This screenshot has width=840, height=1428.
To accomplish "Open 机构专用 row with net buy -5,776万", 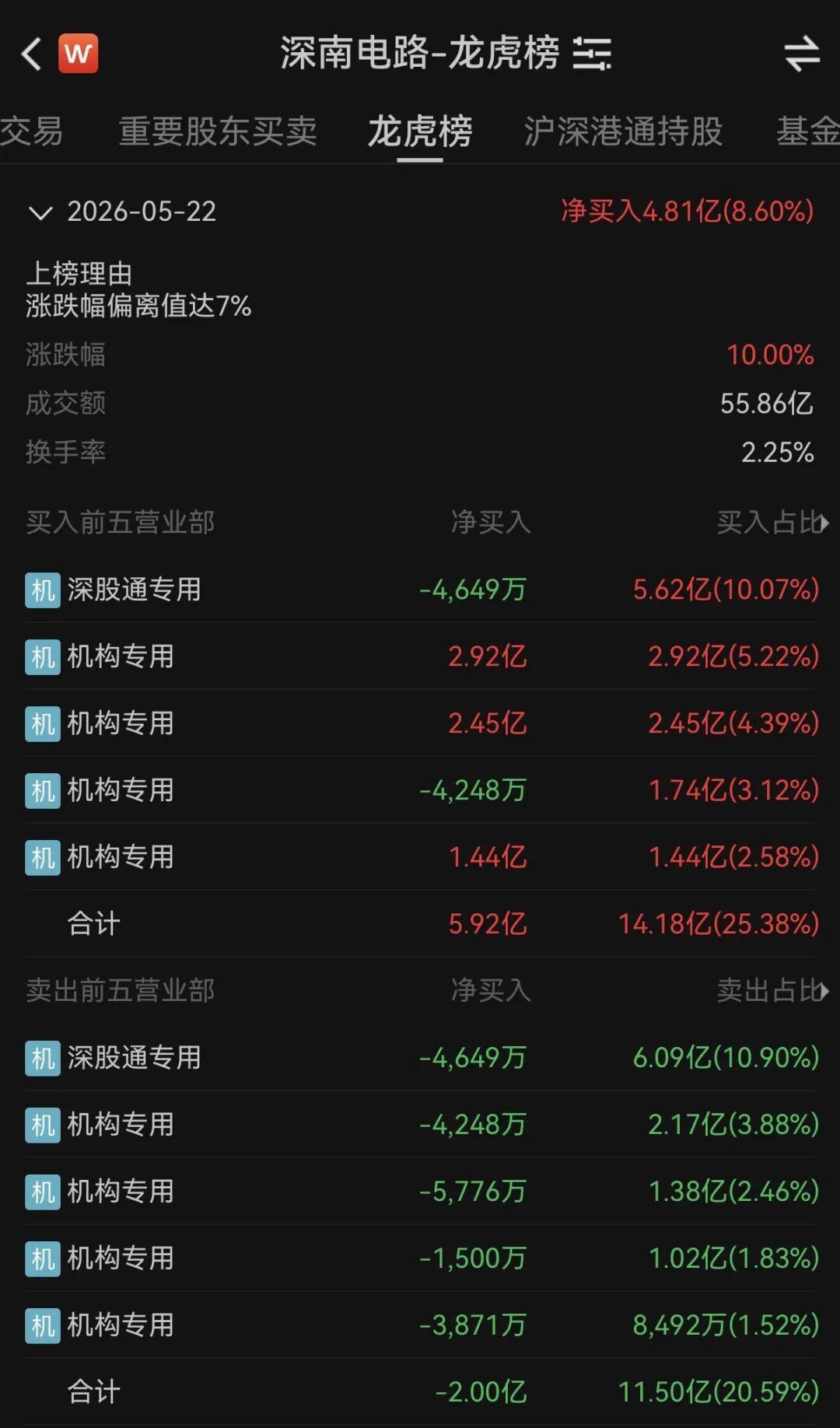I will click(x=422, y=1192).
